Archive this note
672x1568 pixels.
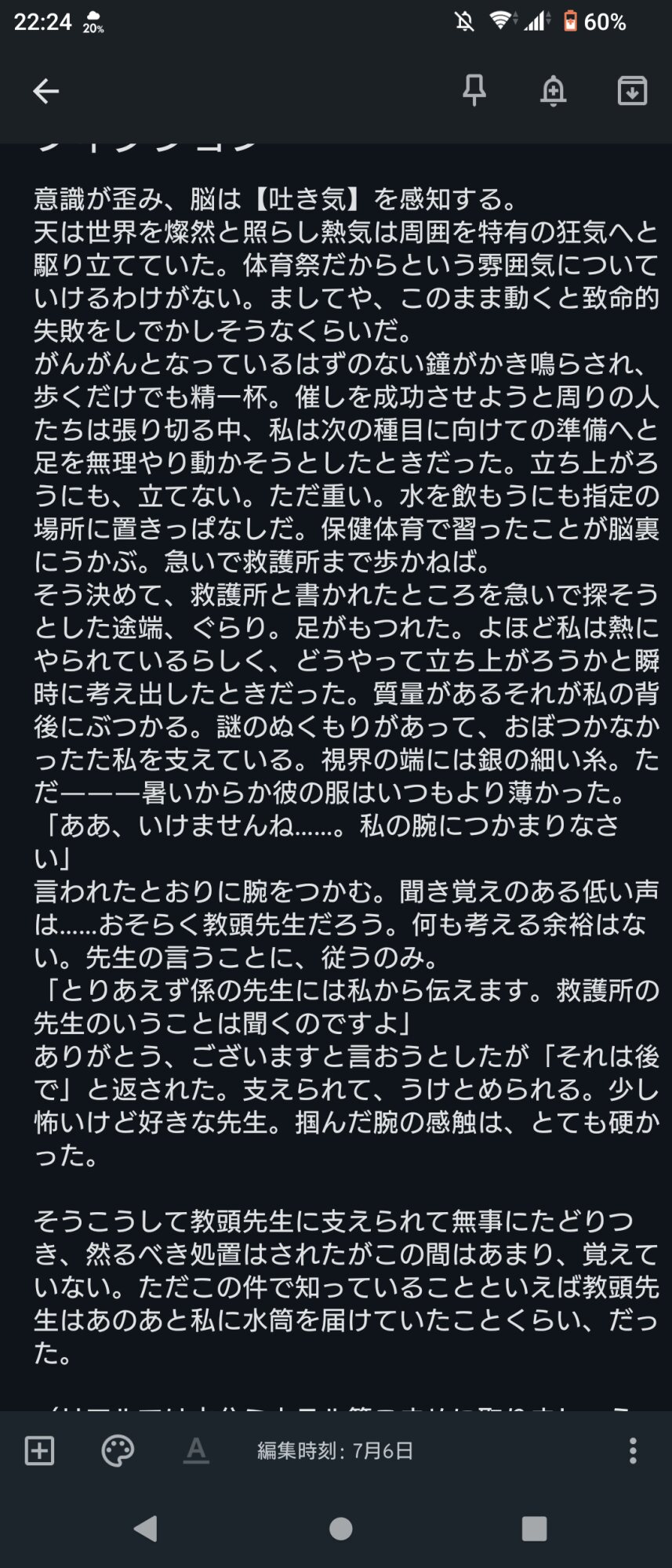(x=632, y=91)
